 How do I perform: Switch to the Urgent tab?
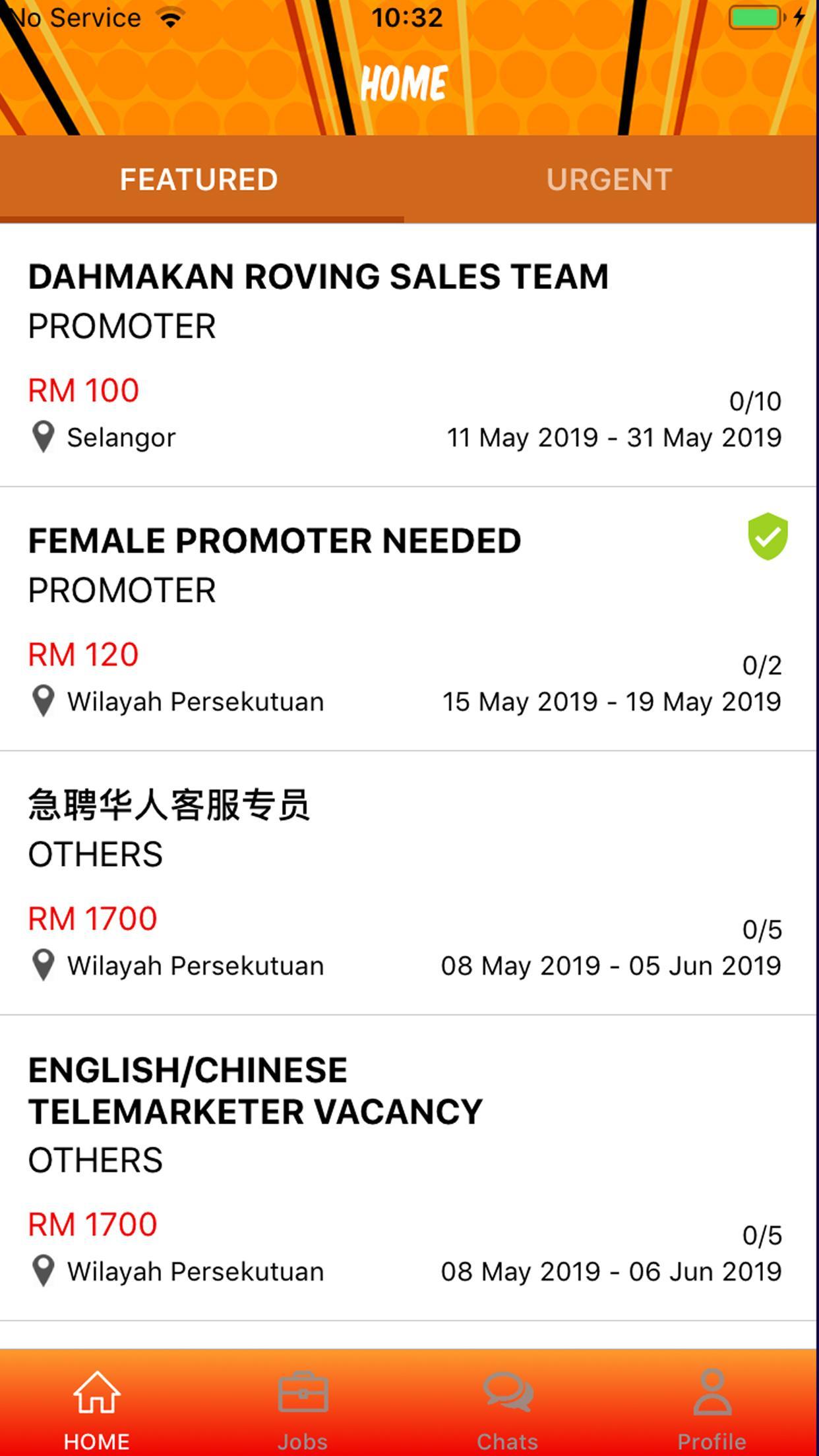click(x=609, y=179)
